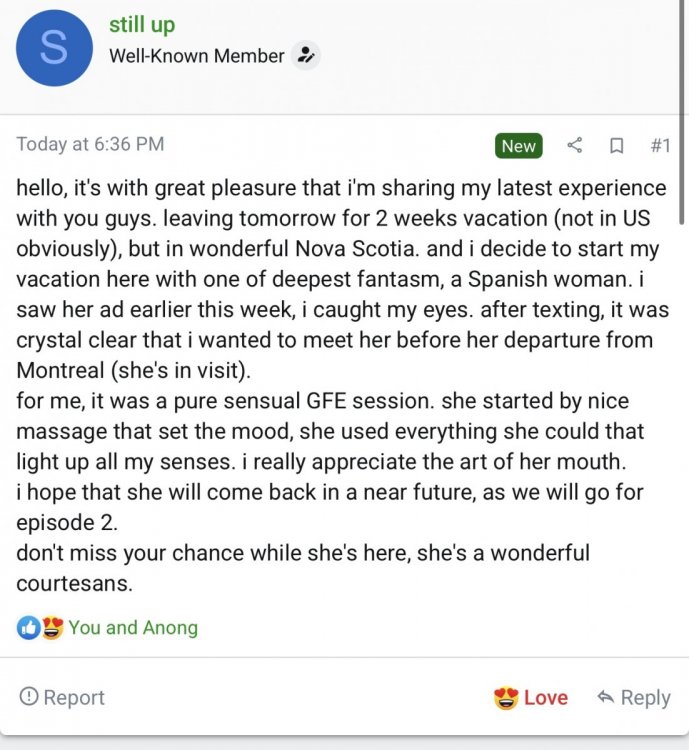View reactions from You and Anong
Image resolution: width=689 pixels, height=750 pixels.
[132, 628]
